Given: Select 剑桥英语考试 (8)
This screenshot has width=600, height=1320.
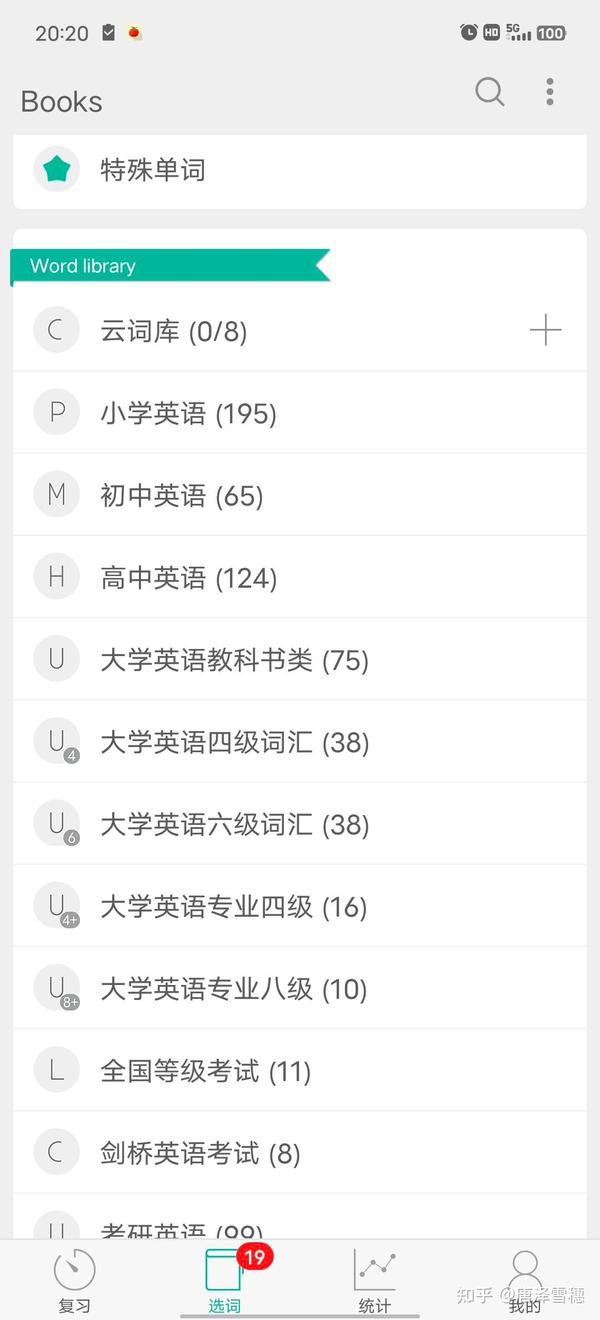Looking at the screenshot, I should (x=300, y=1153).
